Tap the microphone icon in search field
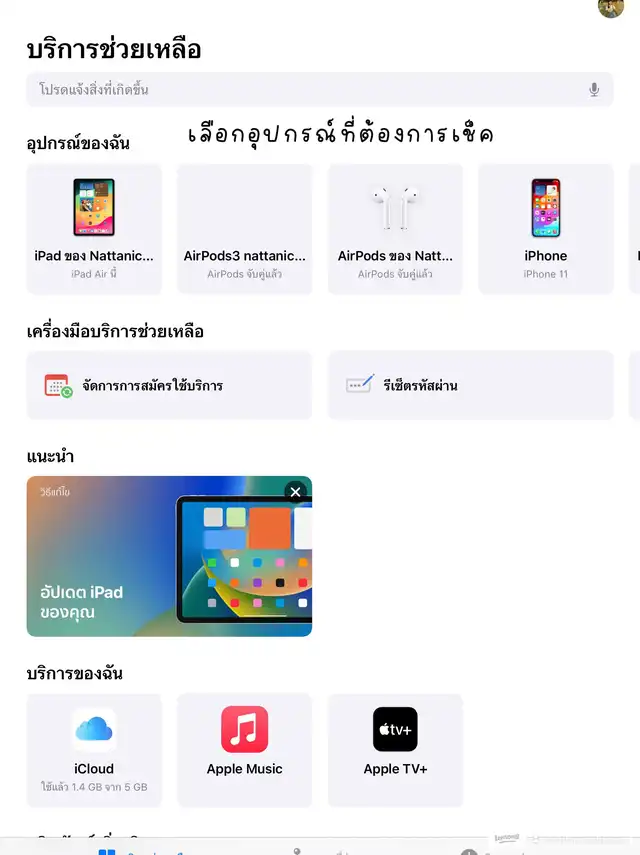Image resolution: width=640 pixels, height=855 pixels. point(594,90)
